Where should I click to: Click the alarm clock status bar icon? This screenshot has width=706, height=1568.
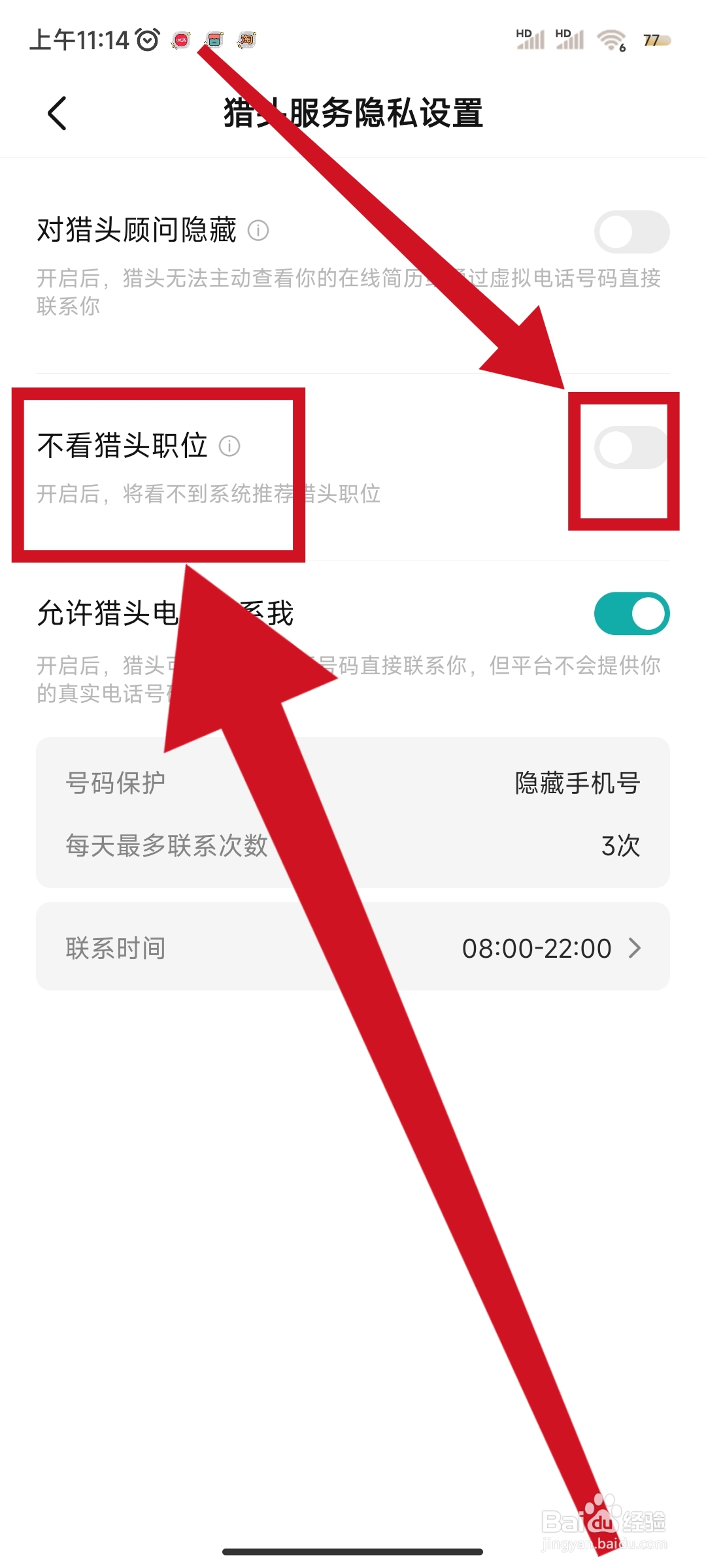pyautogui.click(x=148, y=41)
